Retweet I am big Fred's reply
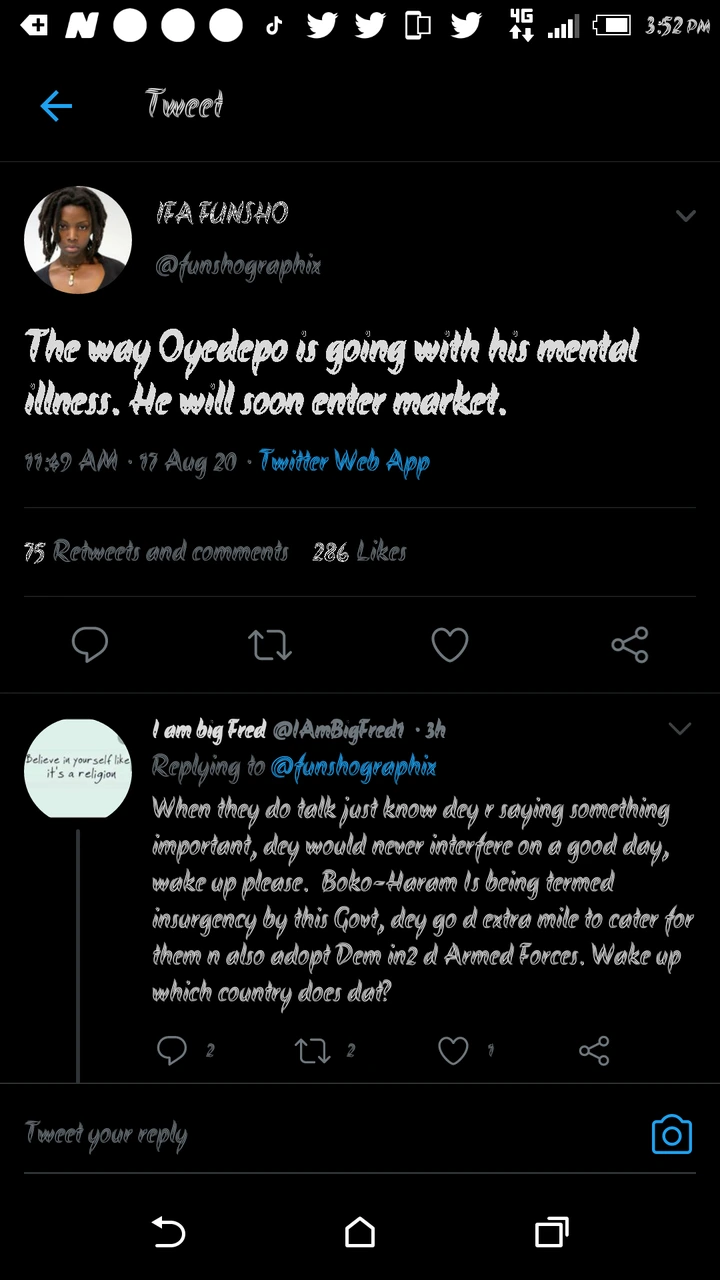The width and height of the screenshot is (720, 1280). pyautogui.click(x=312, y=1050)
